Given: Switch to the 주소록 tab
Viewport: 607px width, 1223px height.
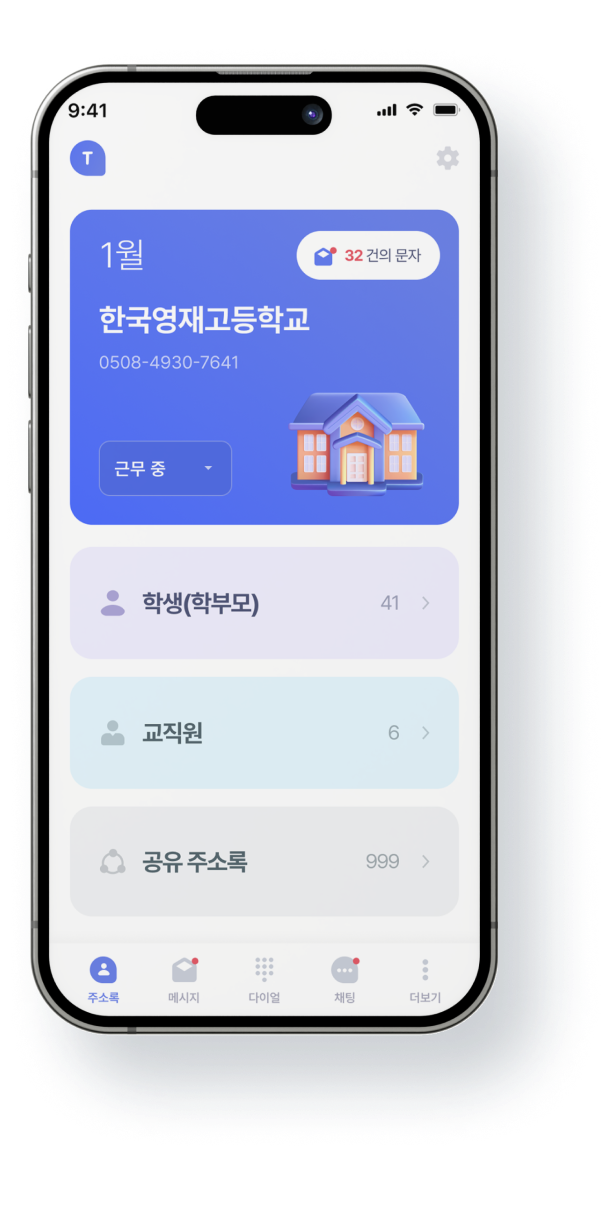Looking at the screenshot, I should click(103, 979).
